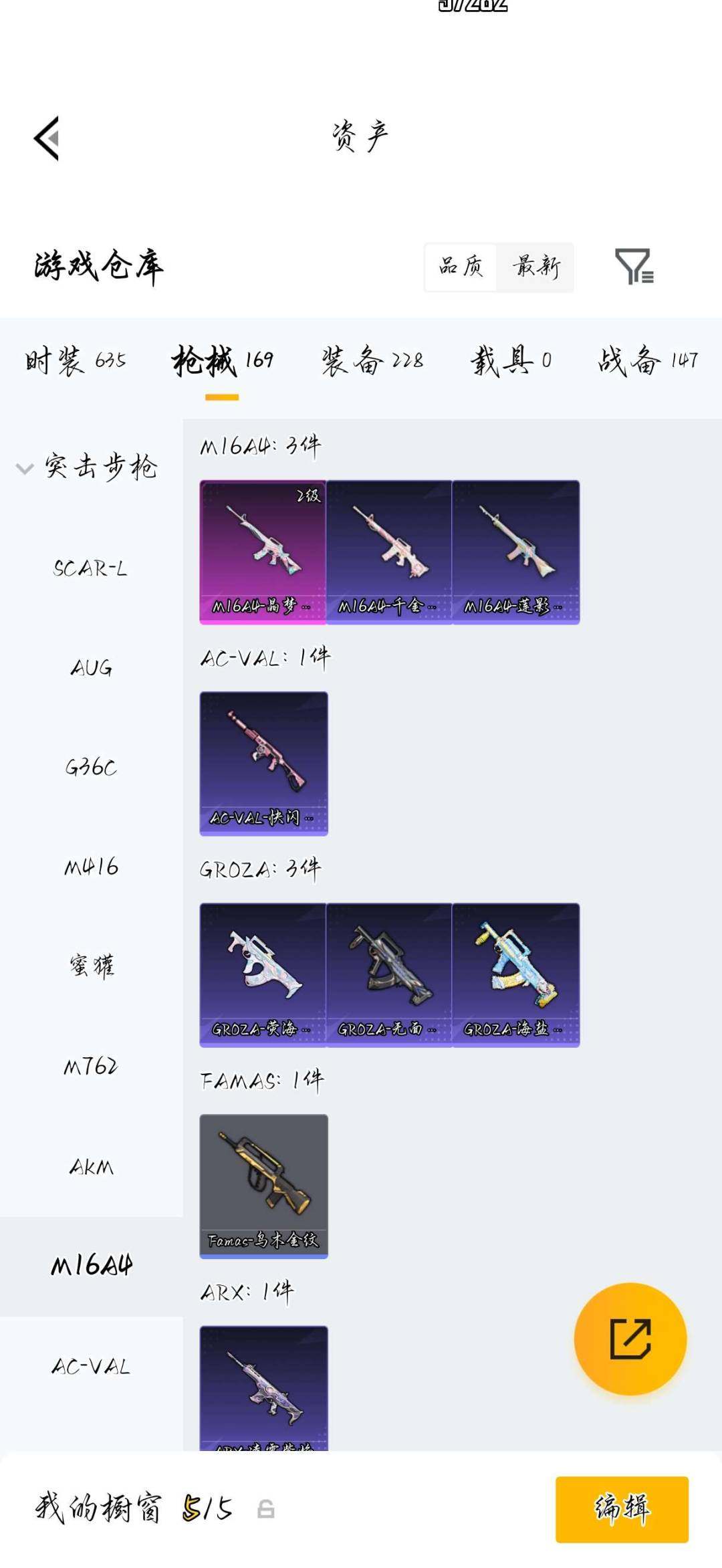
Task: Switch to the 装备 tab
Action: (372, 361)
